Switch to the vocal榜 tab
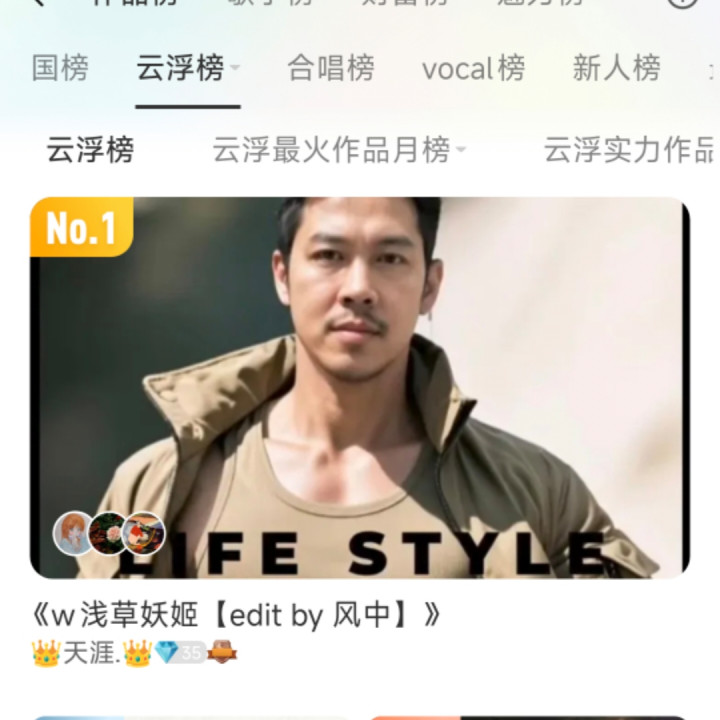Screen dimensions: 720x720 [473, 68]
